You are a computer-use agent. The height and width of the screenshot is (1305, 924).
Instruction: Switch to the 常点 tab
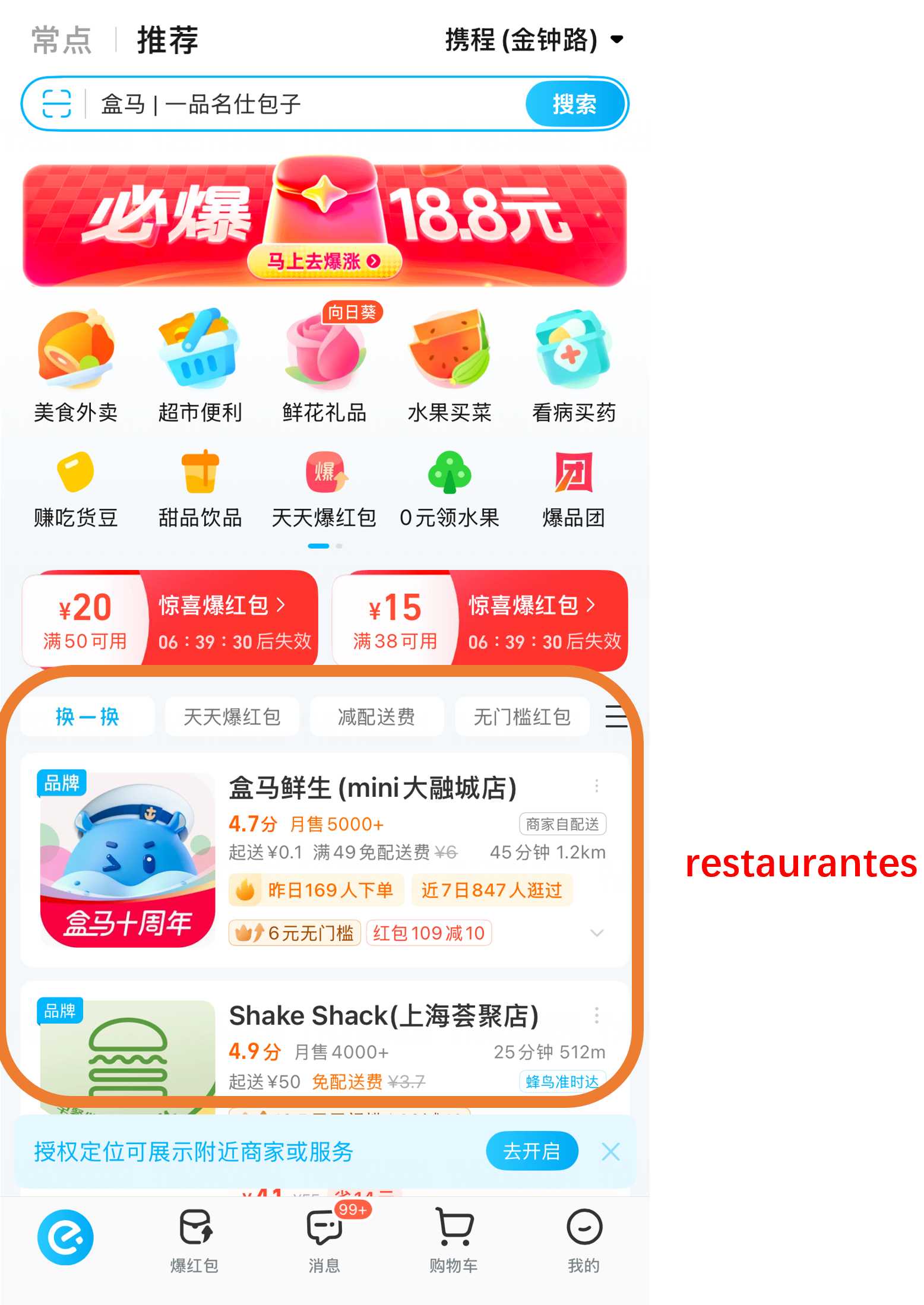(x=61, y=40)
